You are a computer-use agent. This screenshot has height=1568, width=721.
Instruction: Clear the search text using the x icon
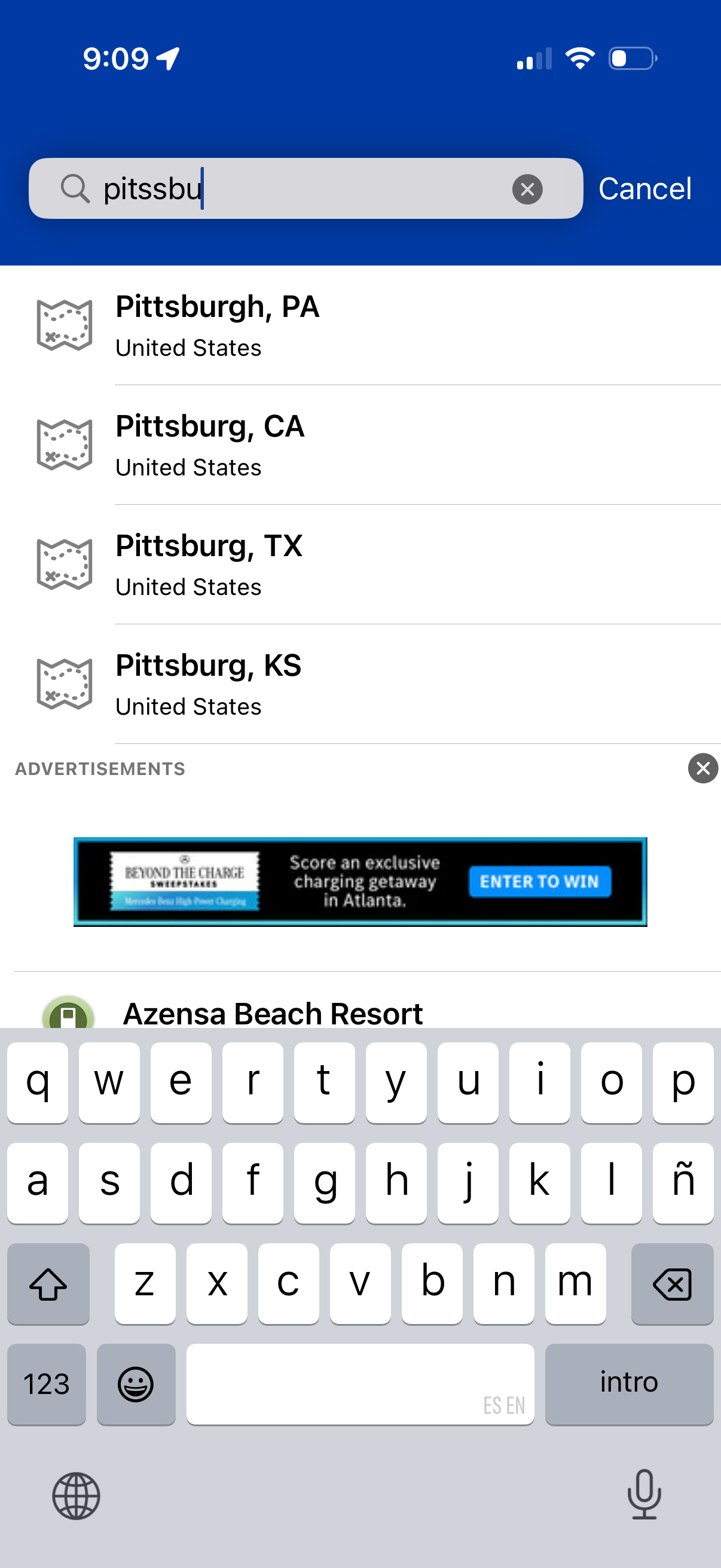[526, 188]
